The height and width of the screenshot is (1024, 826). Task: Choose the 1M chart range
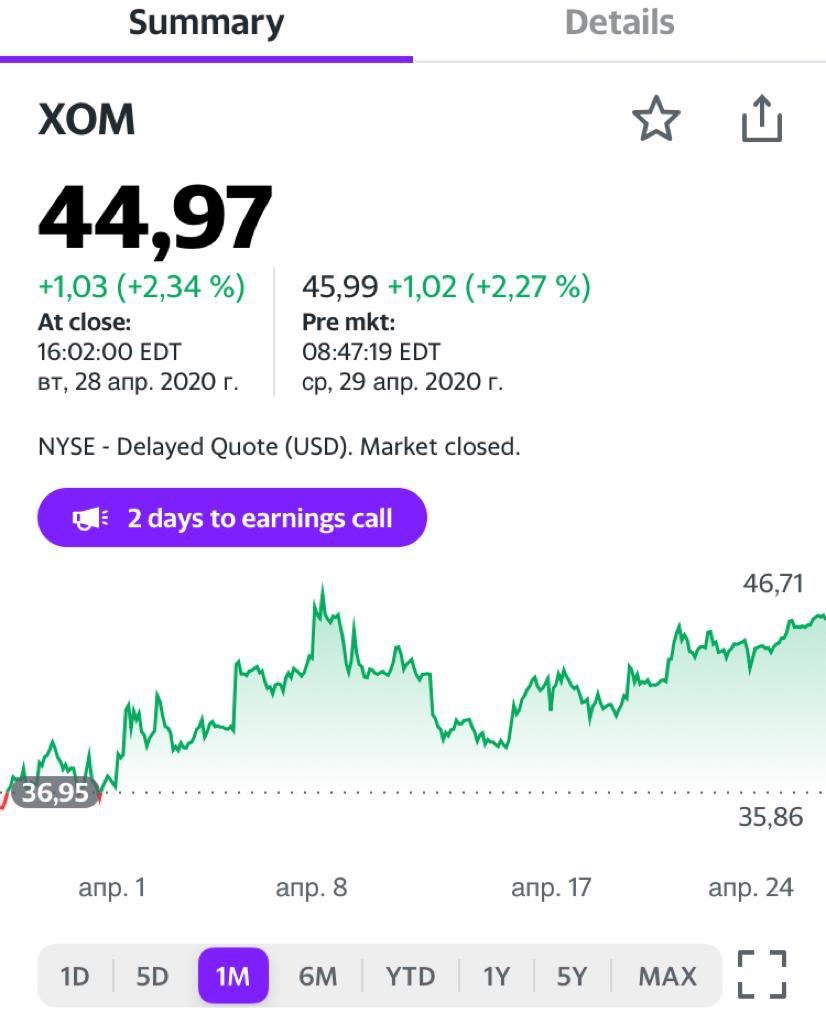(233, 976)
